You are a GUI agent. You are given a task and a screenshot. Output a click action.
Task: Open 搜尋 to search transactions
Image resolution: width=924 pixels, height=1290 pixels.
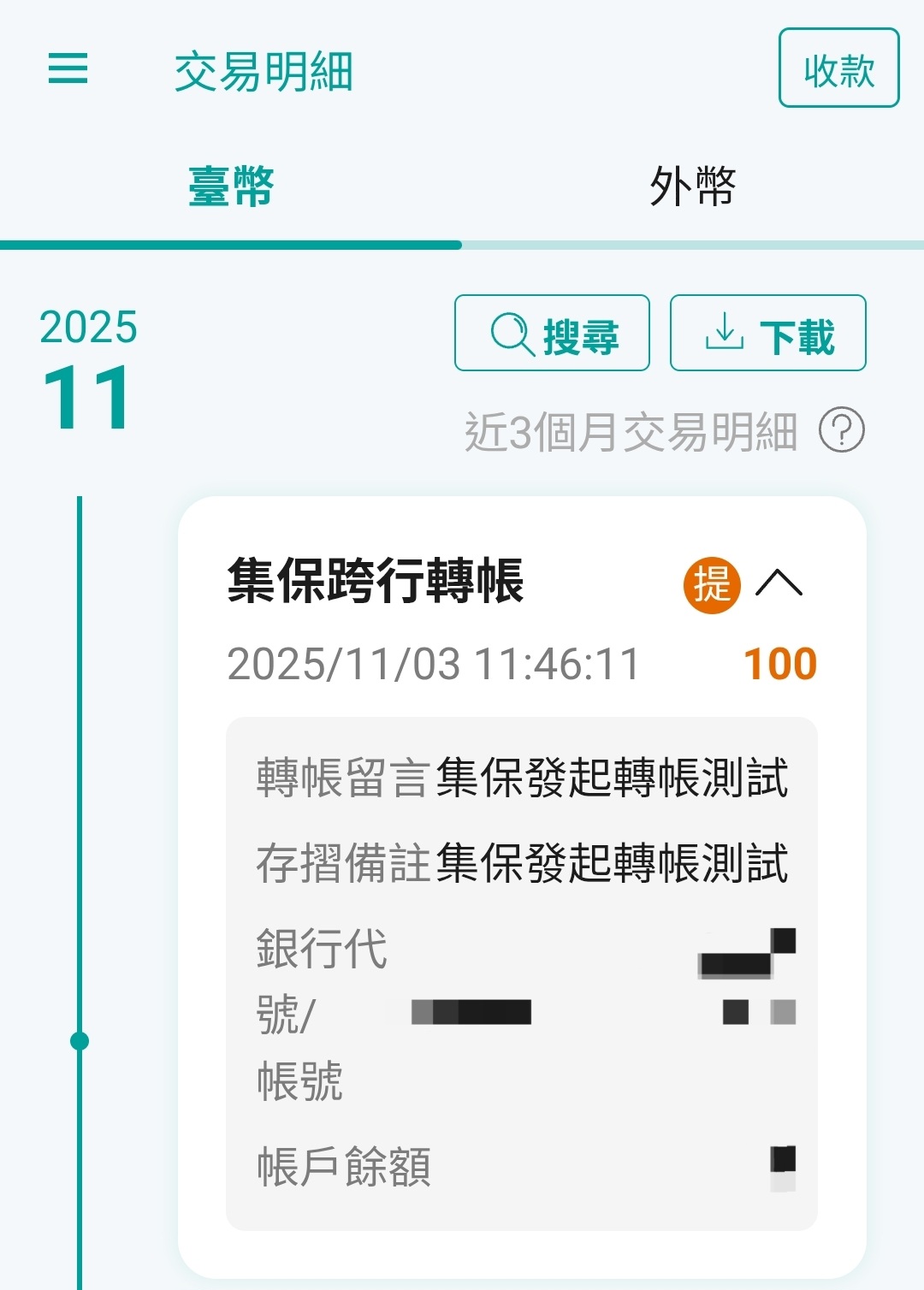coord(552,334)
